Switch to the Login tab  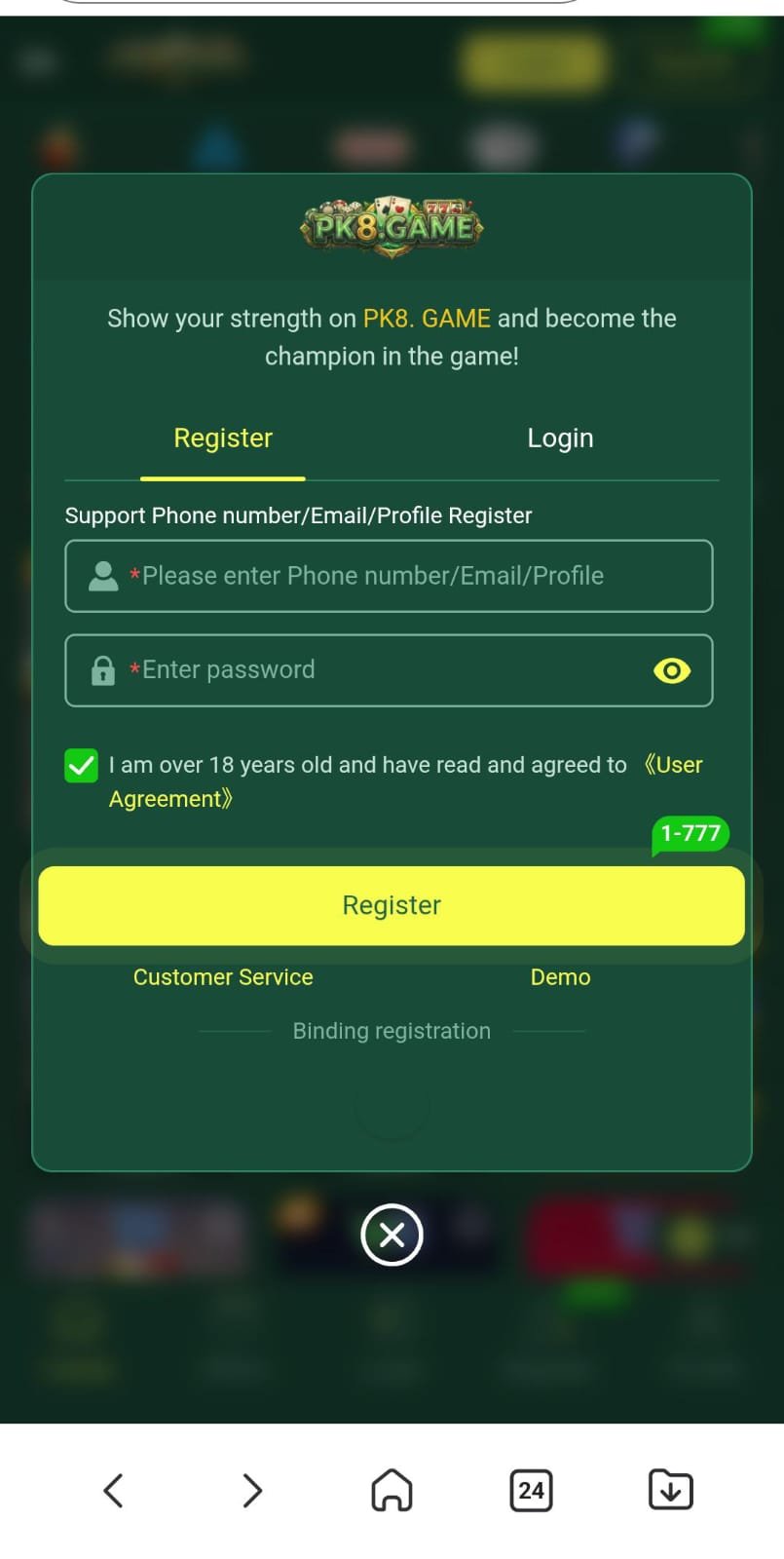tap(560, 437)
